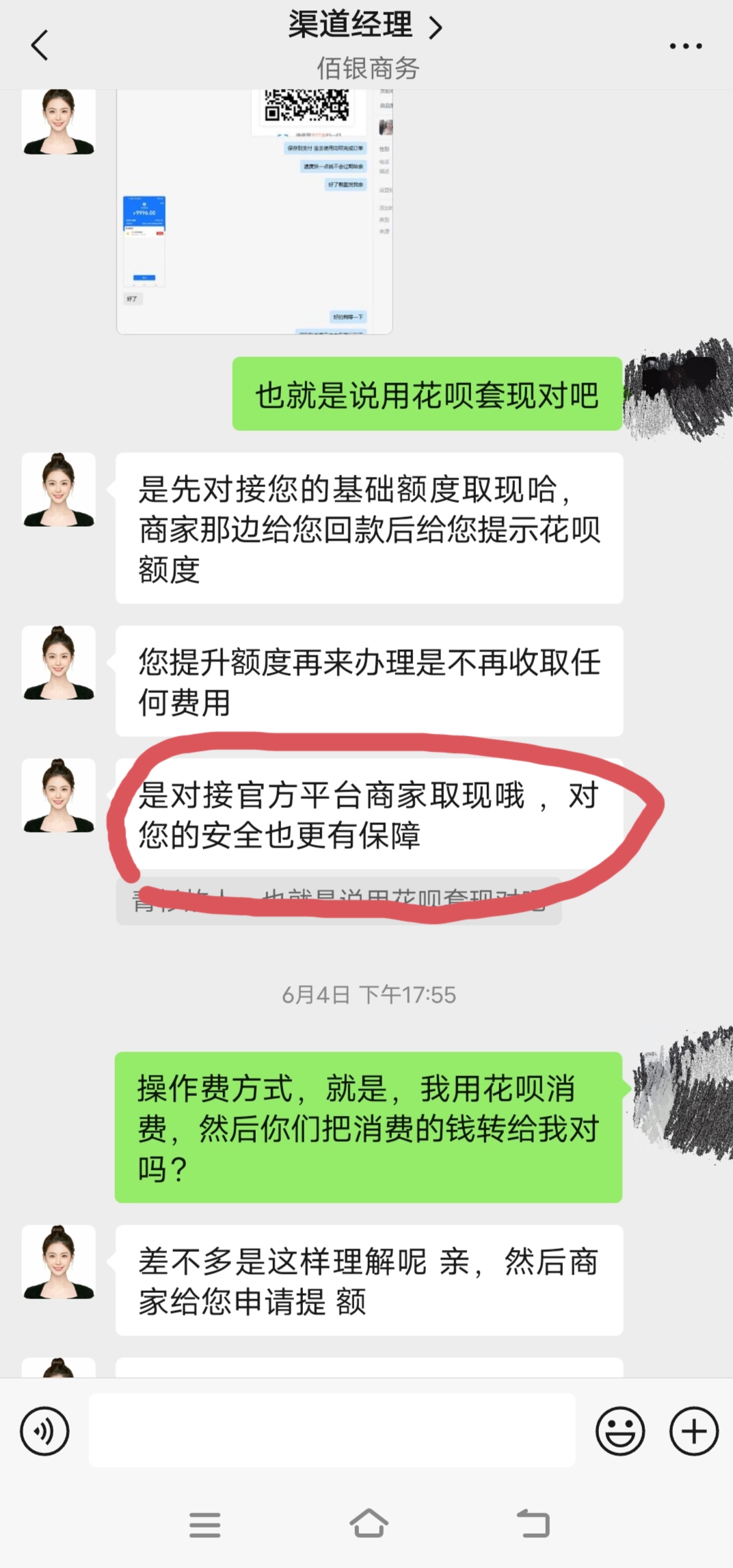The width and height of the screenshot is (733, 1568).
Task: Tap the system home button
Action: [369, 1525]
